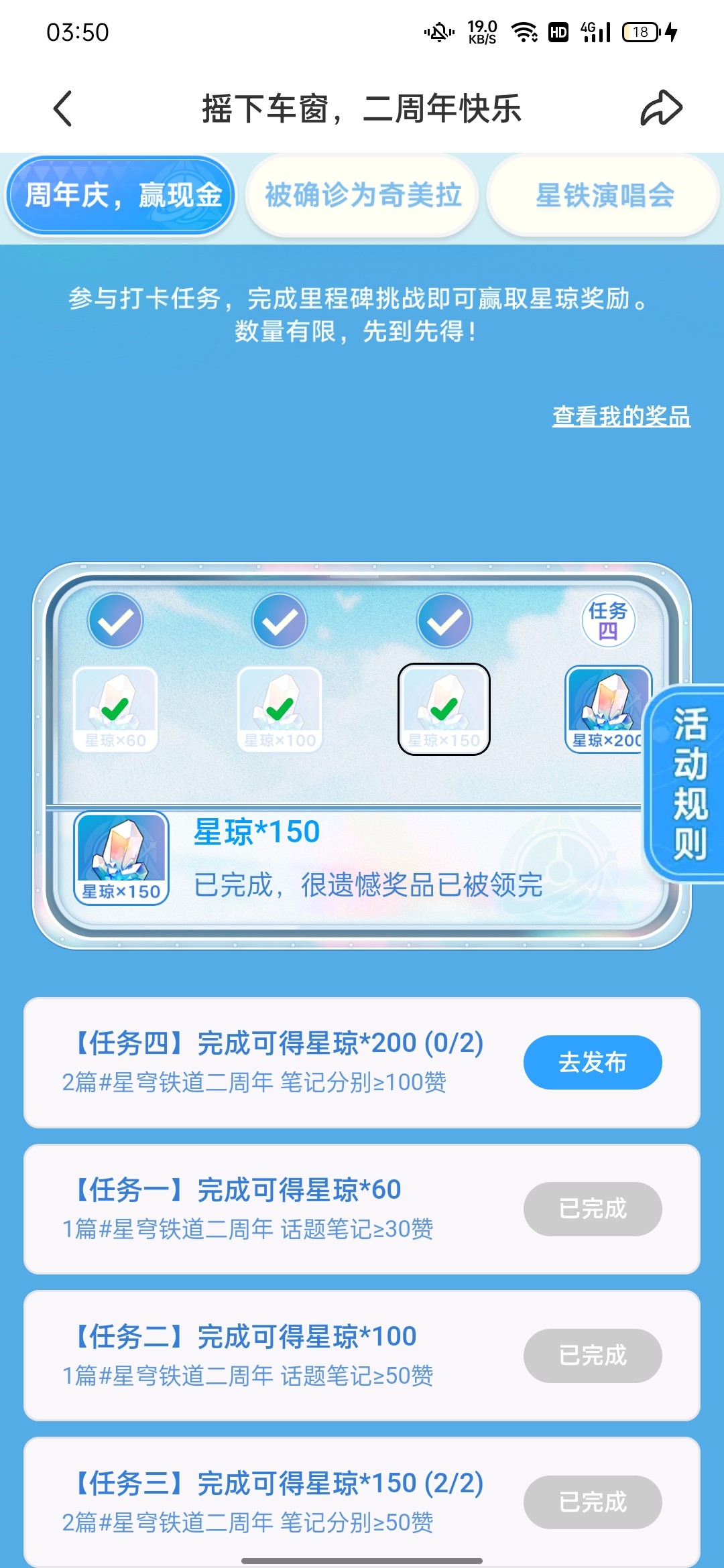The image size is (724, 1568).
Task: Select the 星琼×60 milestone reward
Action: click(x=115, y=709)
